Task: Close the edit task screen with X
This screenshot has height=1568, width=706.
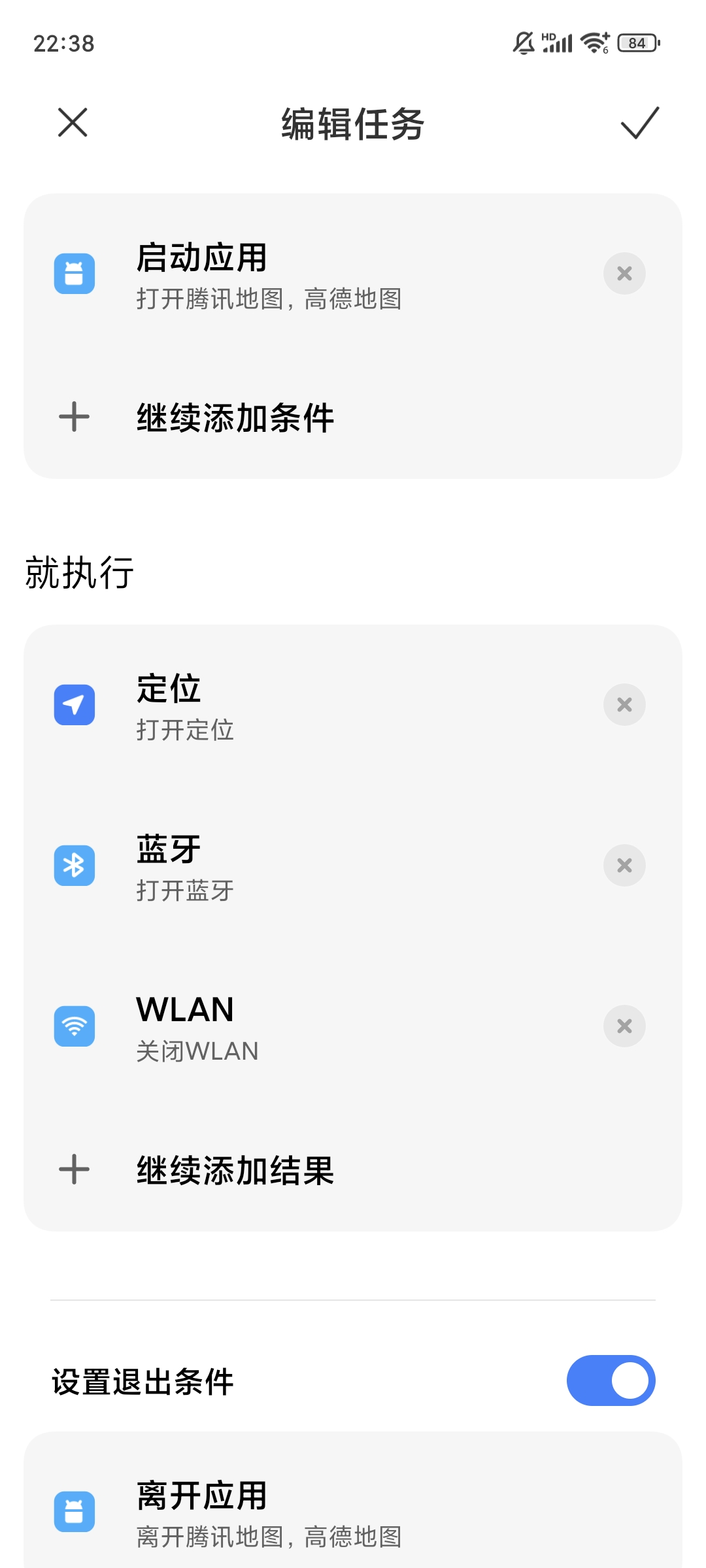Action: tap(73, 123)
